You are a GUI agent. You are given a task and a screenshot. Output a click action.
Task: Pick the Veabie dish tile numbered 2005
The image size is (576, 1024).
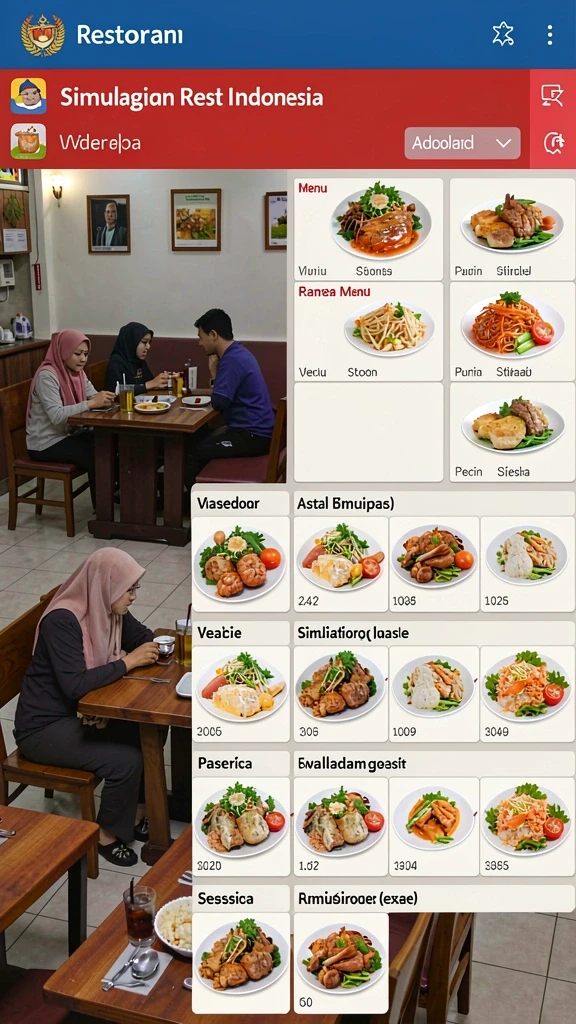point(240,694)
